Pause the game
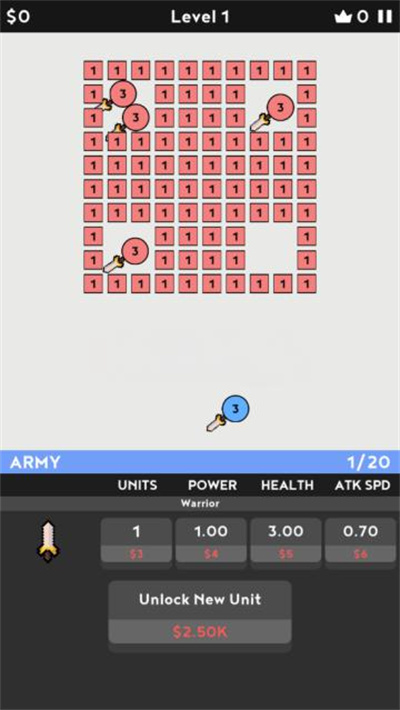The image size is (400, 710). 385,17
